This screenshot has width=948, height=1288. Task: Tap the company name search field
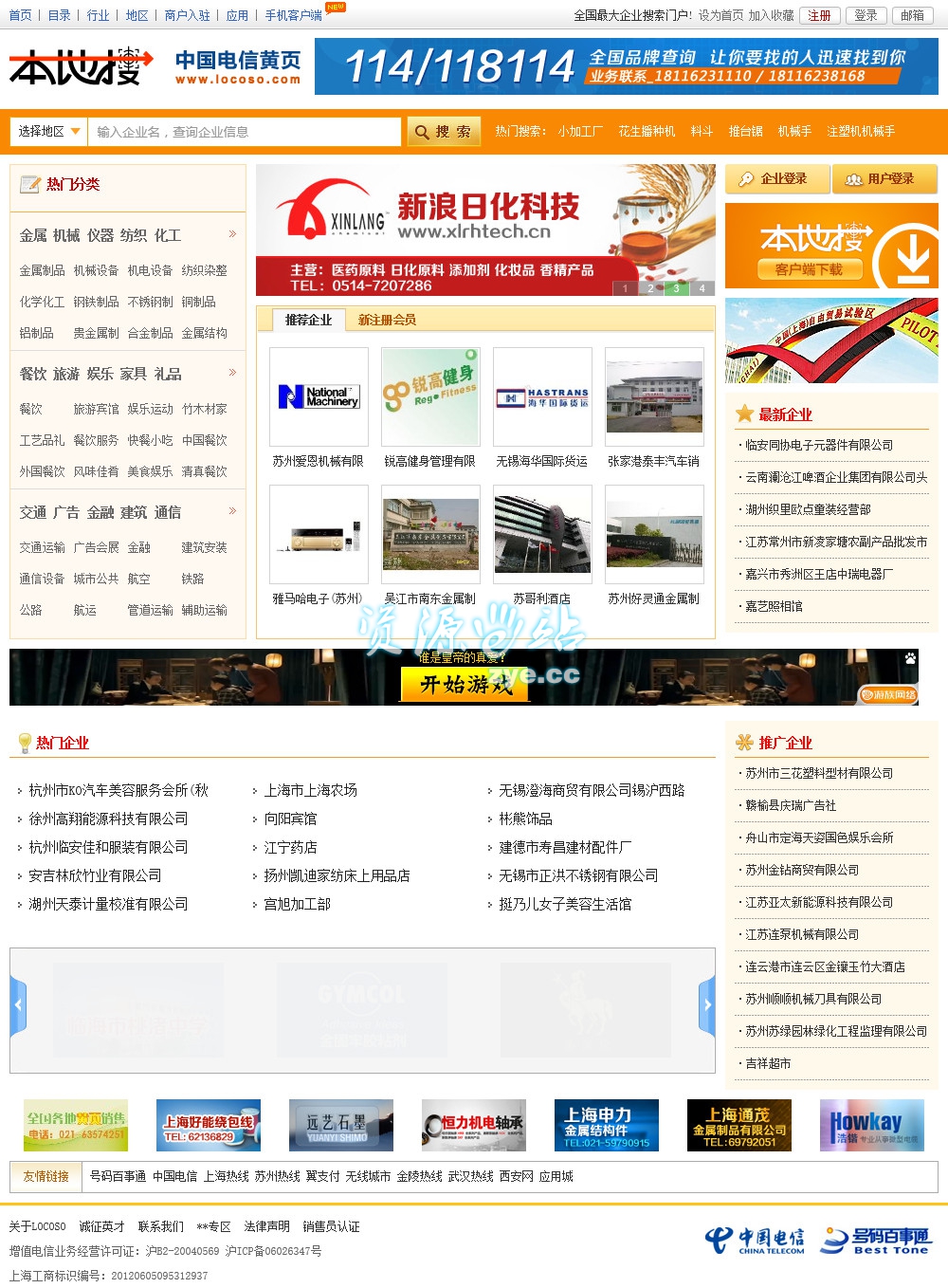(245, 132)
